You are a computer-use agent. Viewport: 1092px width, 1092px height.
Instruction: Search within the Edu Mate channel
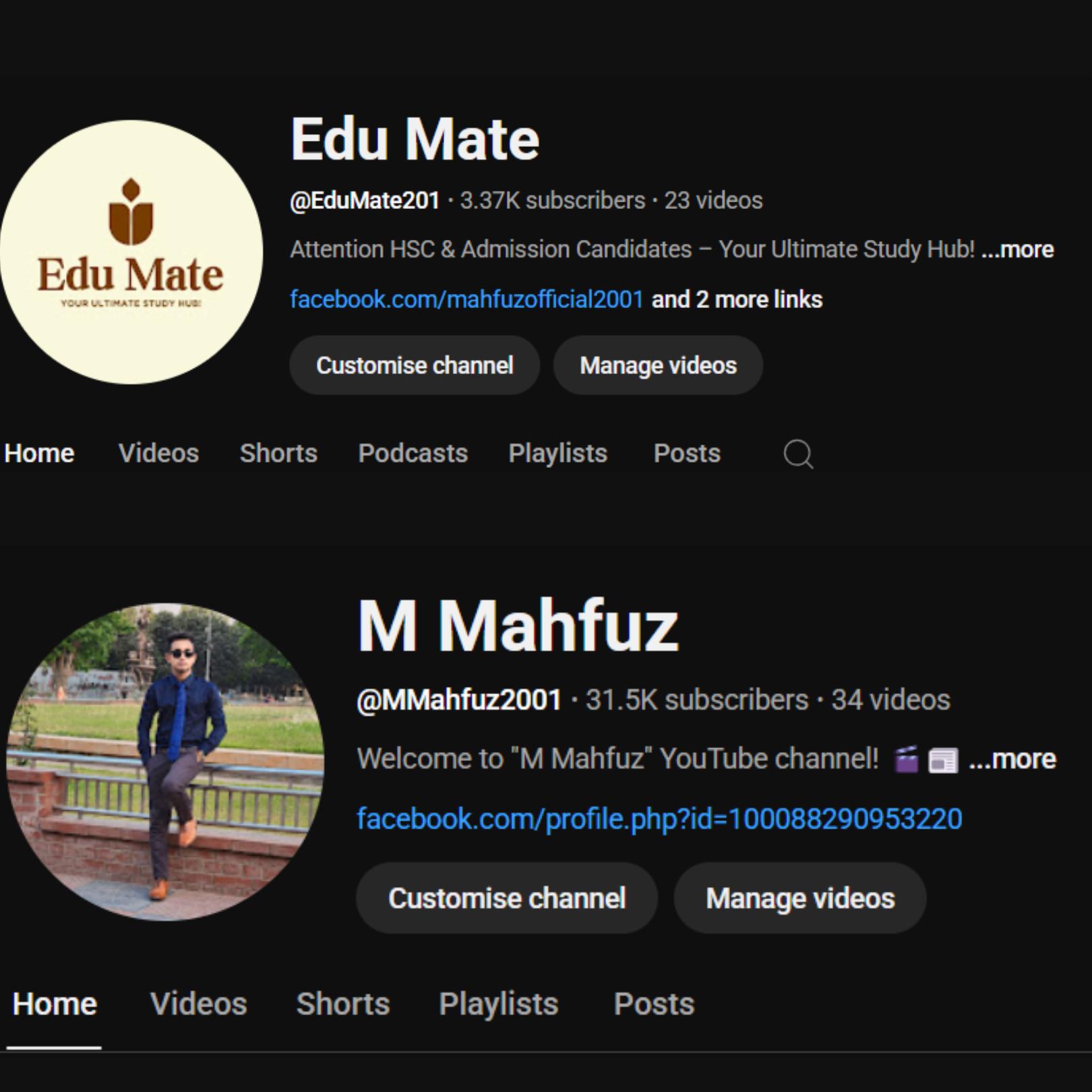798,454
